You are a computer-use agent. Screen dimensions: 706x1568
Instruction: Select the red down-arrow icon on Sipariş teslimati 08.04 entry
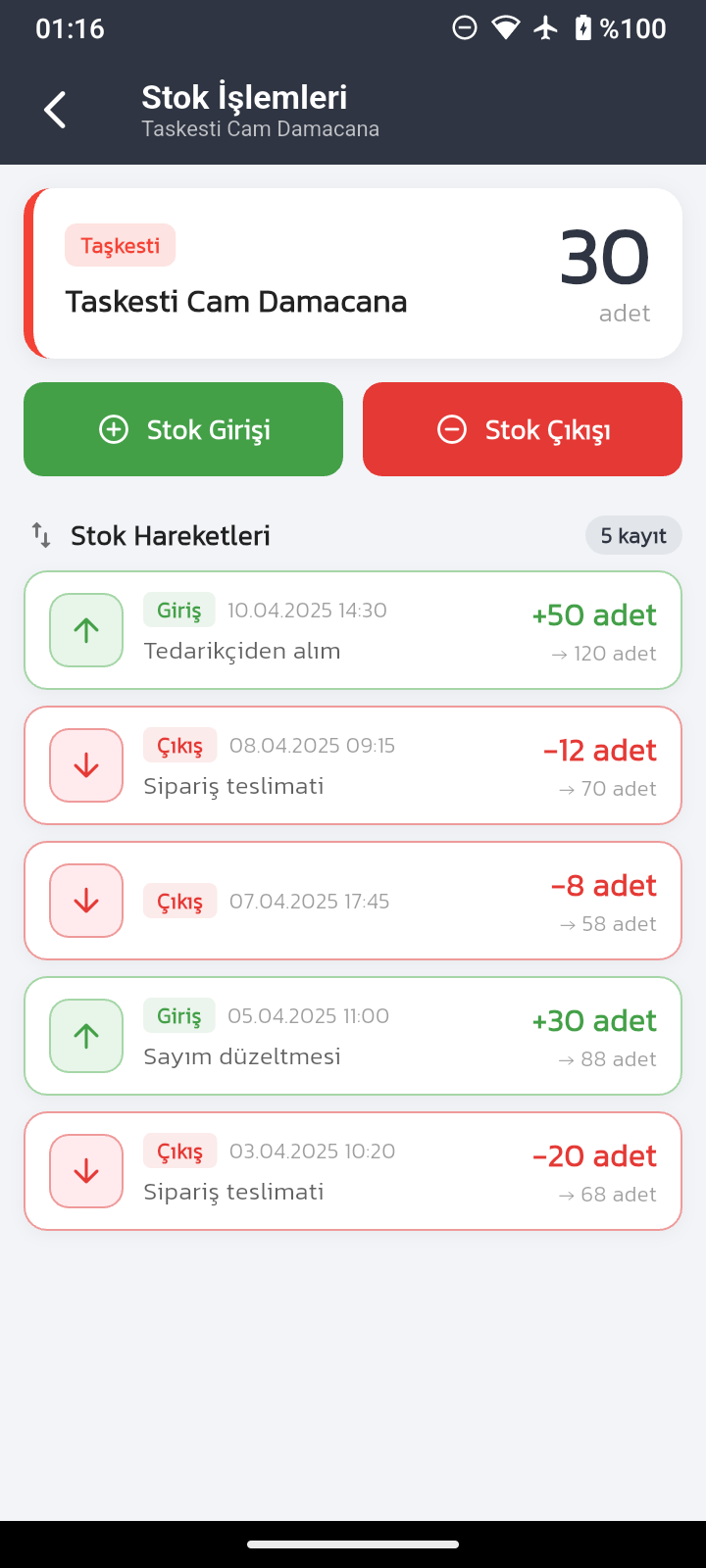(x=85, y=764)
